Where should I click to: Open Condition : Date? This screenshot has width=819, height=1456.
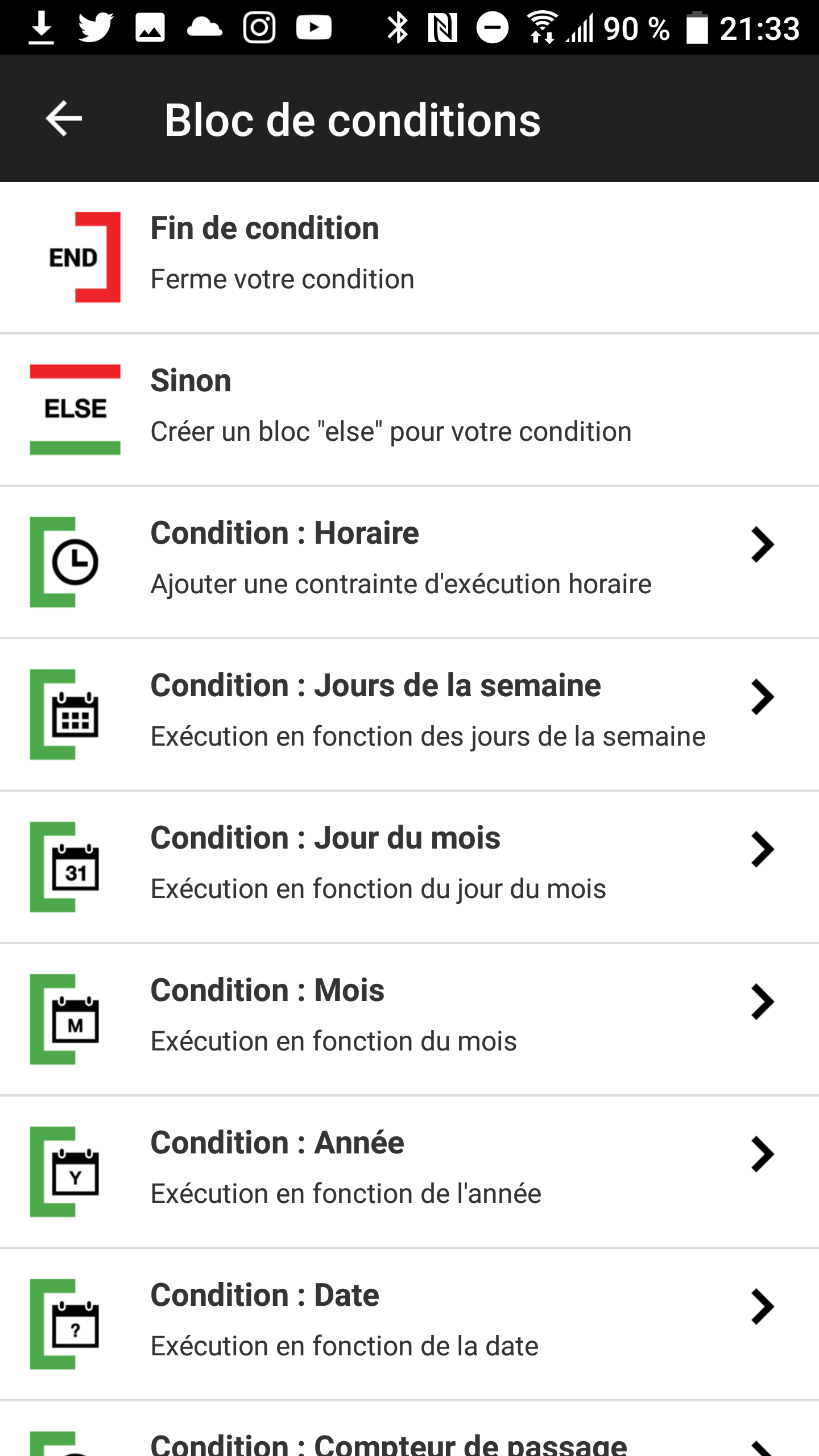409,1325
